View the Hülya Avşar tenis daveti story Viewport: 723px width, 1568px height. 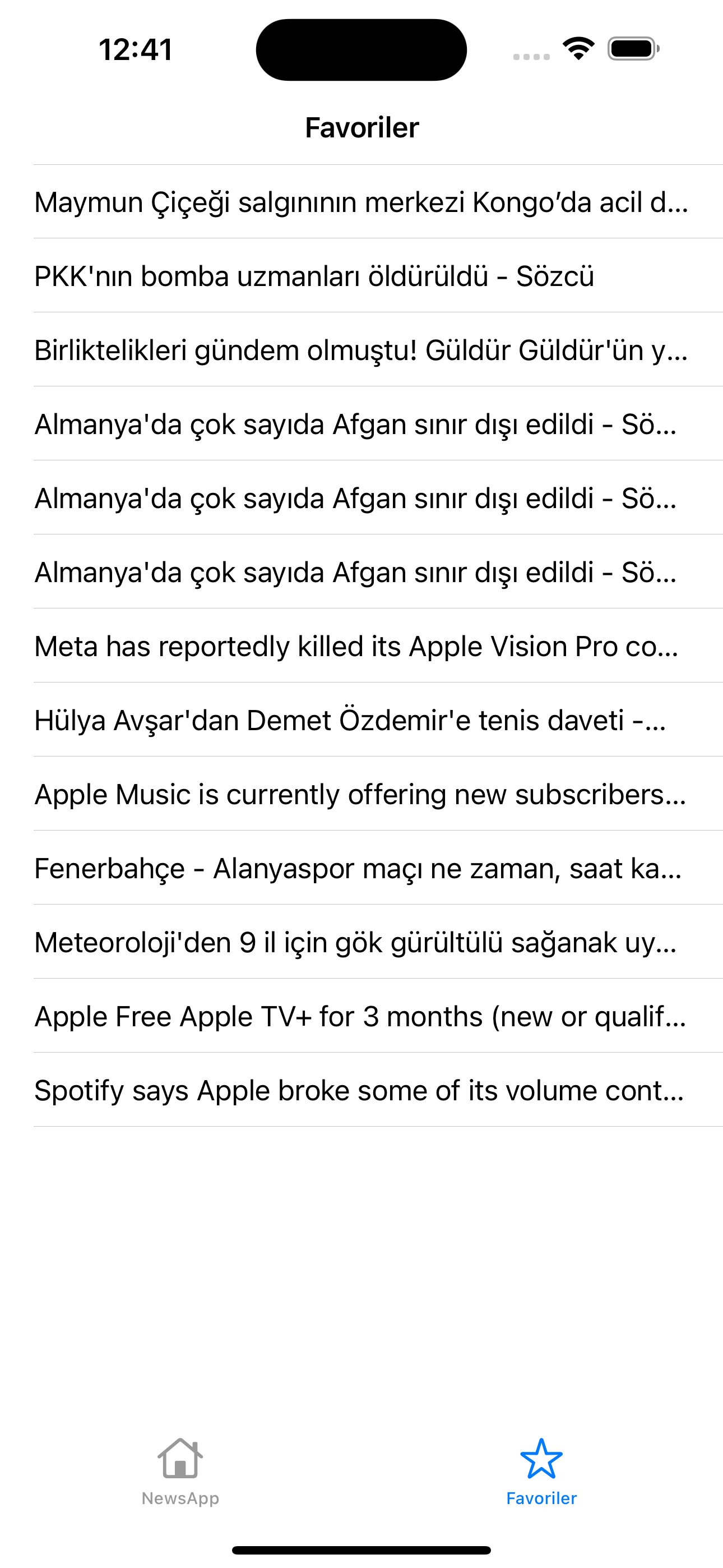(361, 720)
